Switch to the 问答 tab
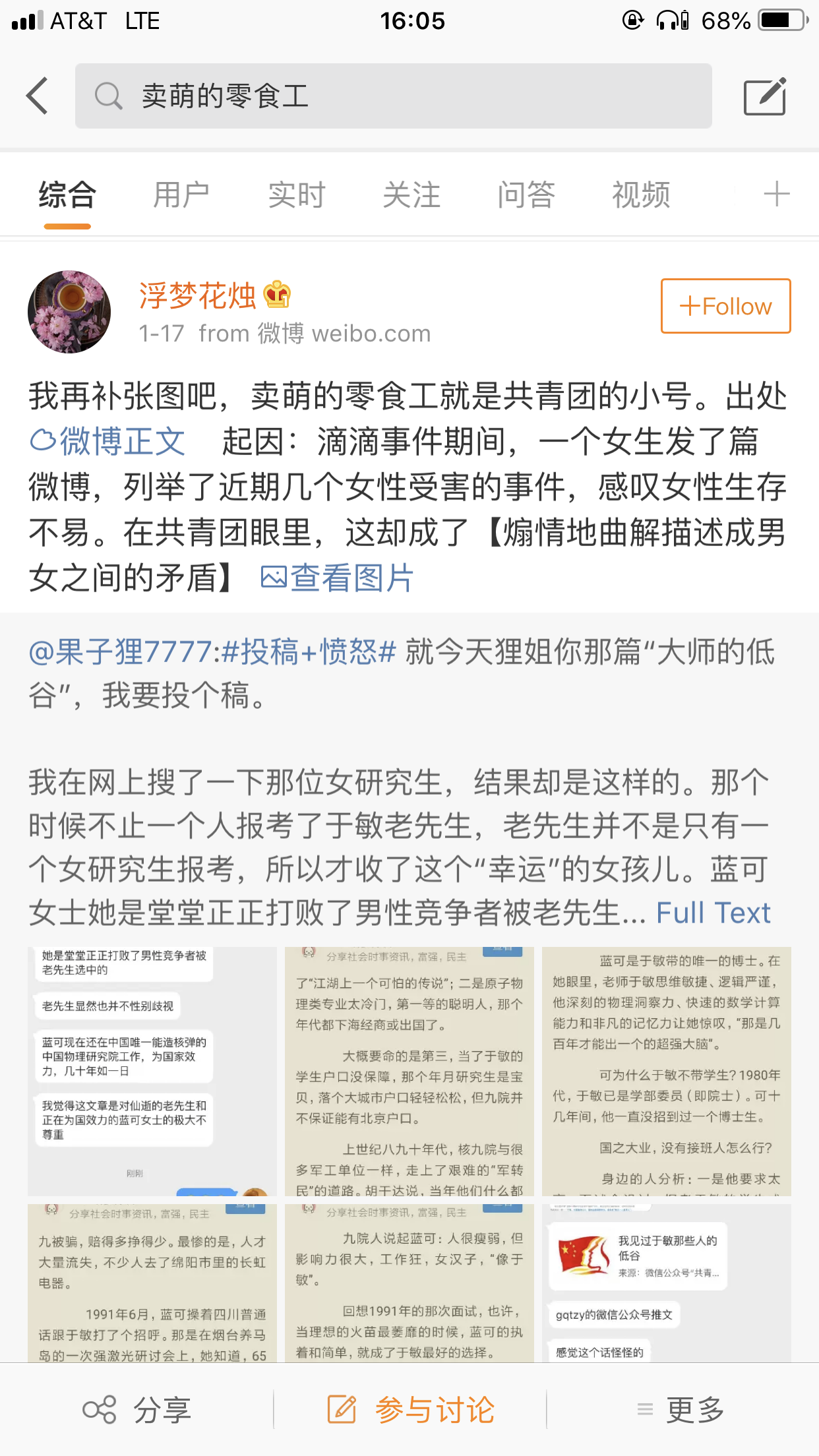819x1456 pixels. [526, 195]
